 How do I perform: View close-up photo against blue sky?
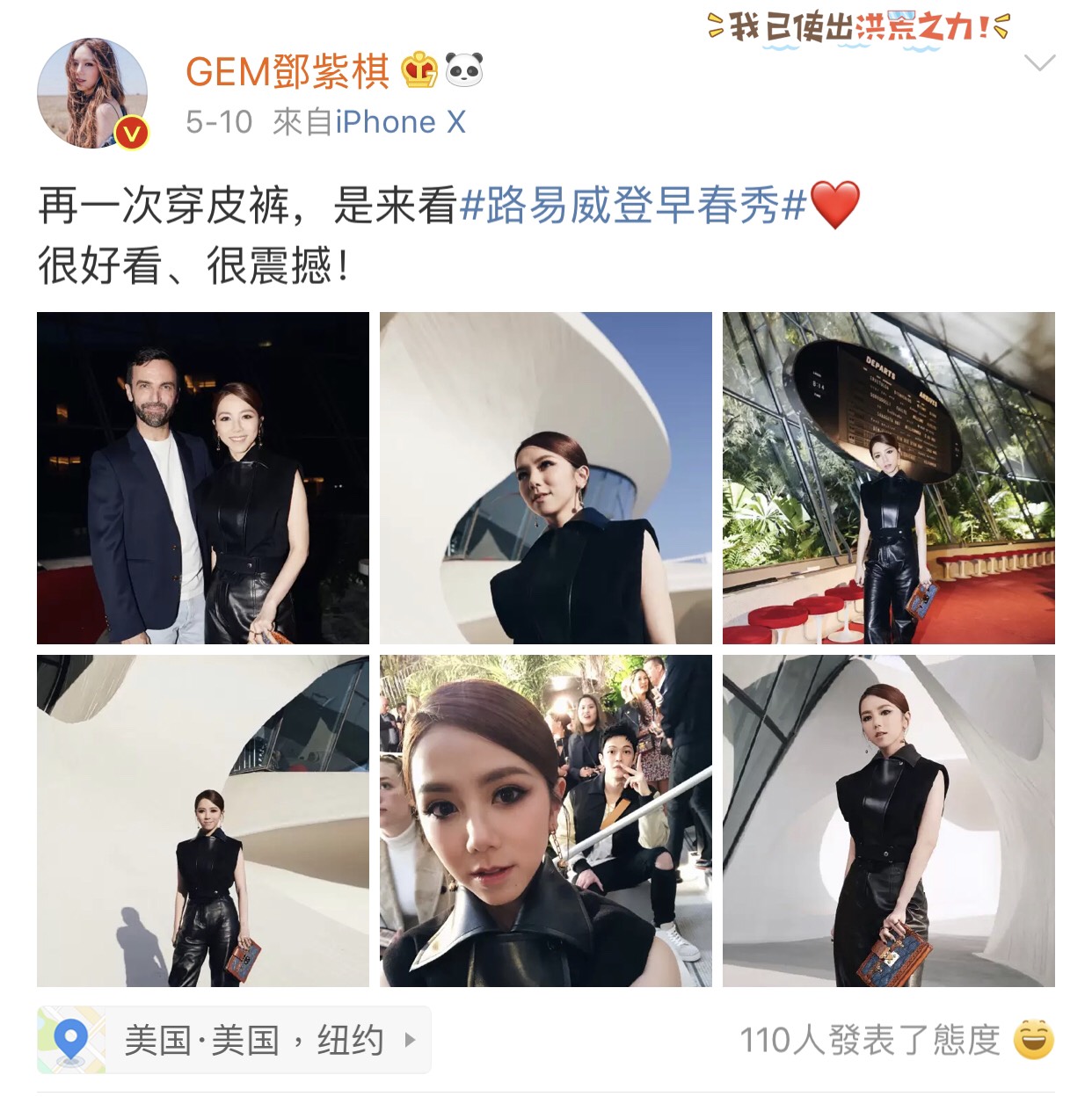click(545, 478)
